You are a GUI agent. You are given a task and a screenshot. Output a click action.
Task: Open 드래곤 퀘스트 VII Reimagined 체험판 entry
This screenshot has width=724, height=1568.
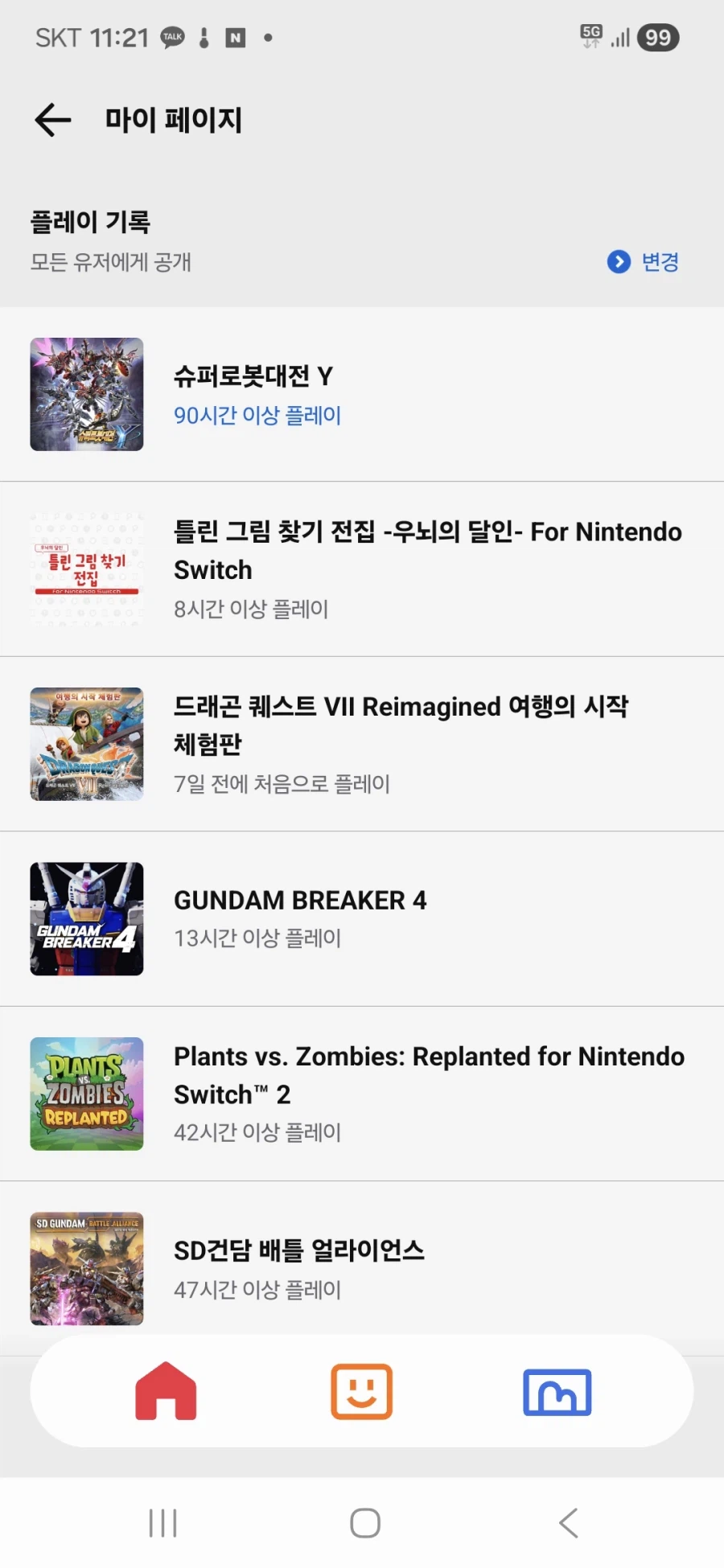[x=362, y=744]
